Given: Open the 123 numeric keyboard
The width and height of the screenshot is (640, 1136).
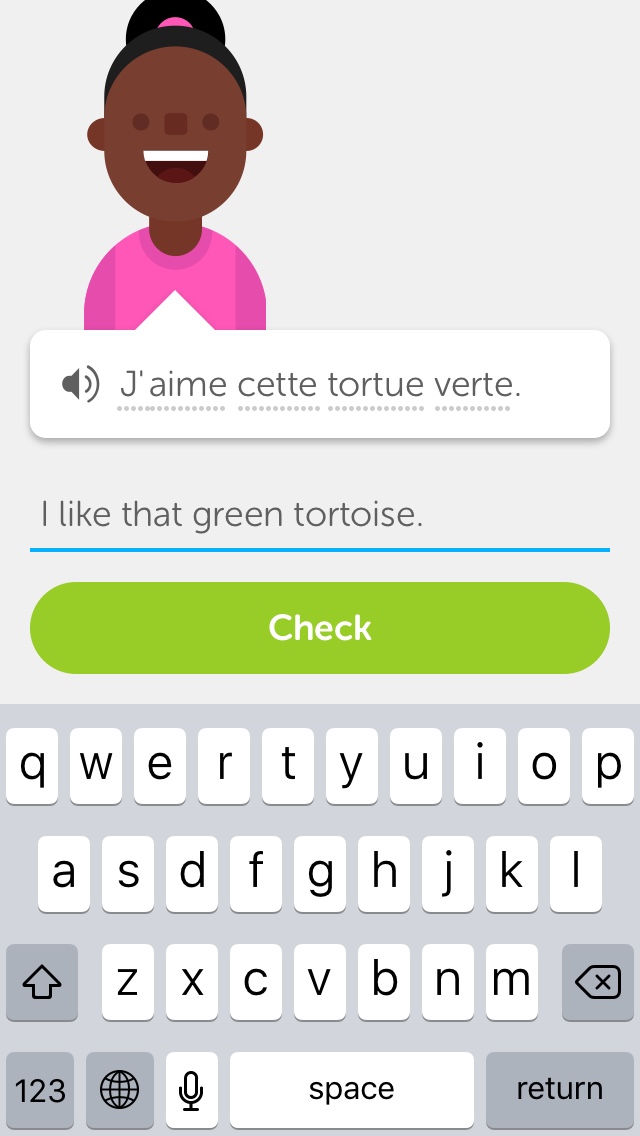Looking at the screenshot, I should point(41,1089).
